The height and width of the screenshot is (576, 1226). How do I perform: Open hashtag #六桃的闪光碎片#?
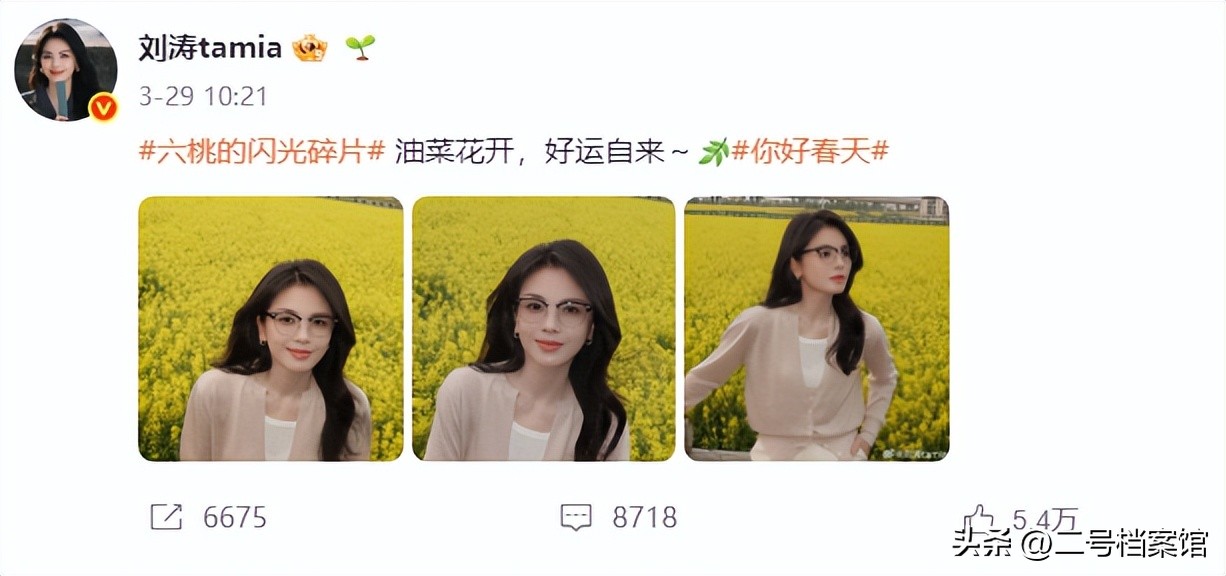[261, 152]
